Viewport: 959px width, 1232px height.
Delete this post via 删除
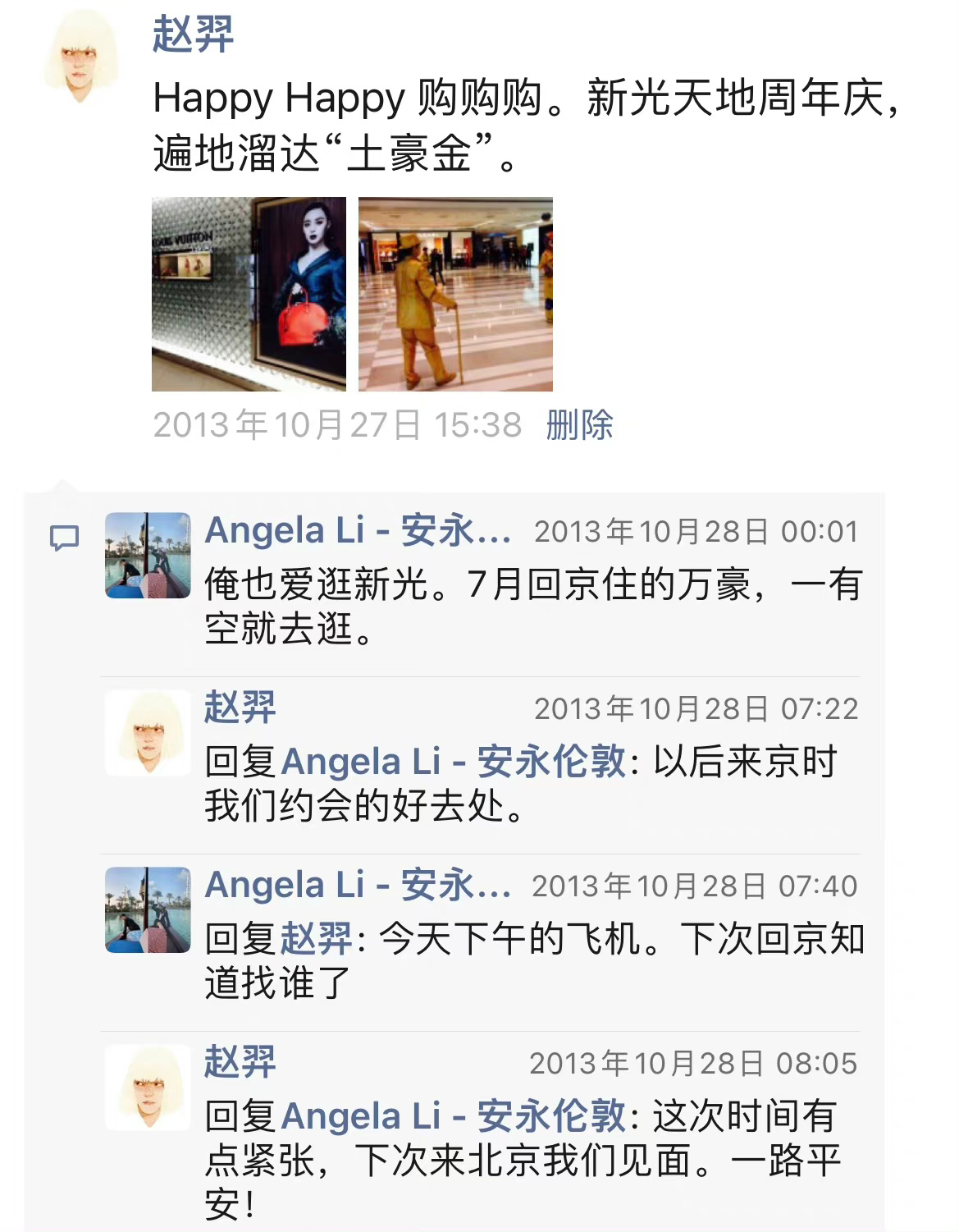point(579,425)
